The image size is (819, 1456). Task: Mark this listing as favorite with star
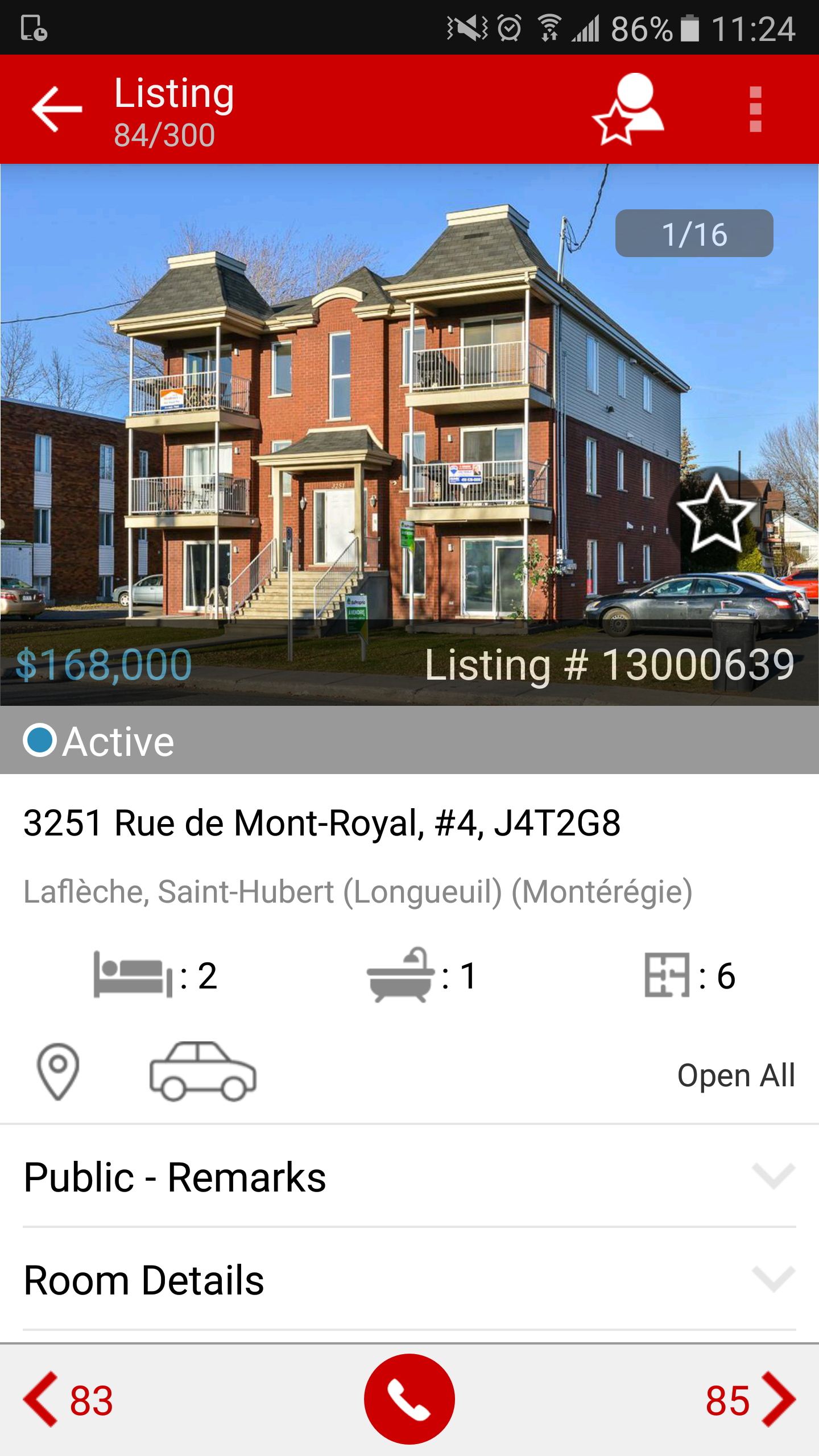pos(715,513)
